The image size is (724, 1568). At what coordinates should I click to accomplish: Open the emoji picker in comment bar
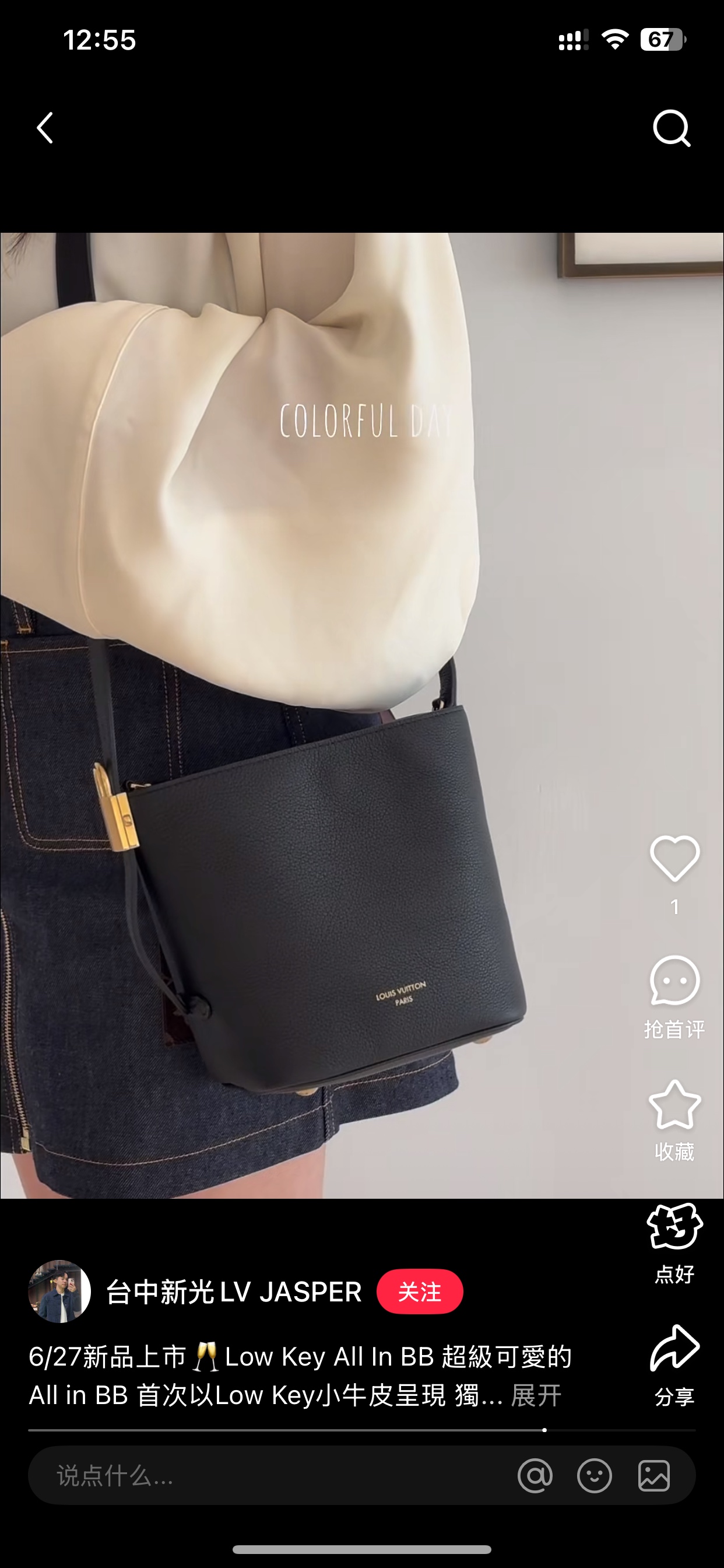pyautogui.click(x=595, y=1475)
